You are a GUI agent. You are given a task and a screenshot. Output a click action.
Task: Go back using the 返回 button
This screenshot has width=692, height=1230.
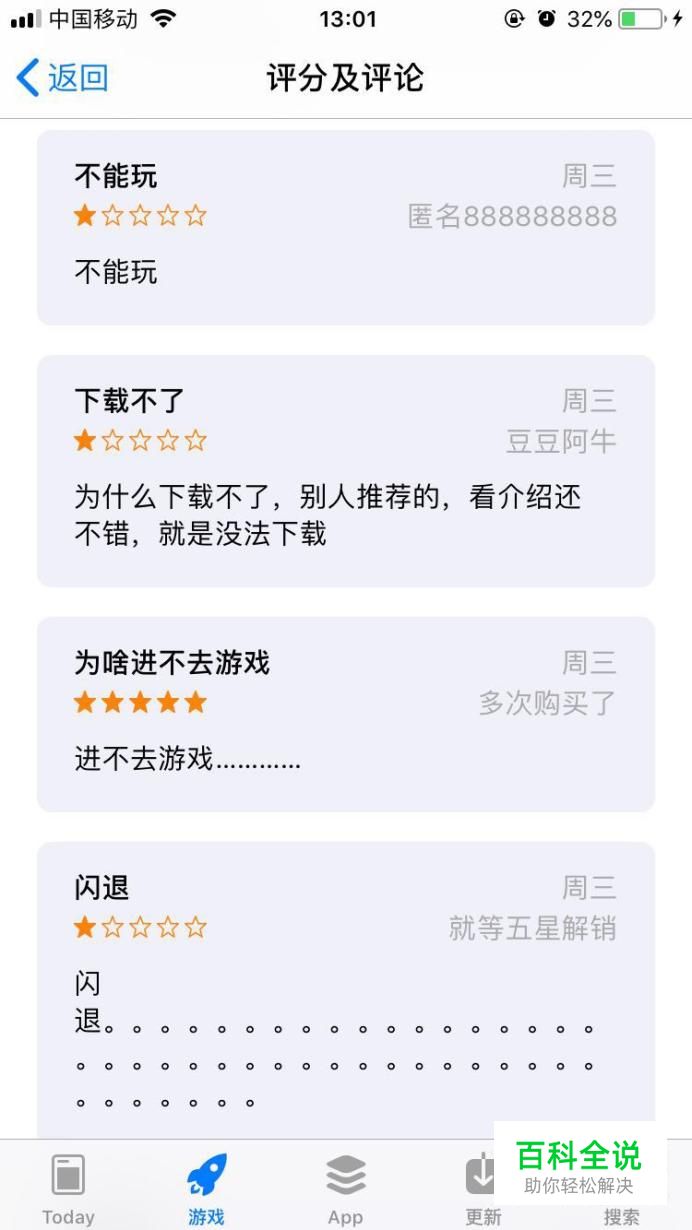(x=62, y=77)
